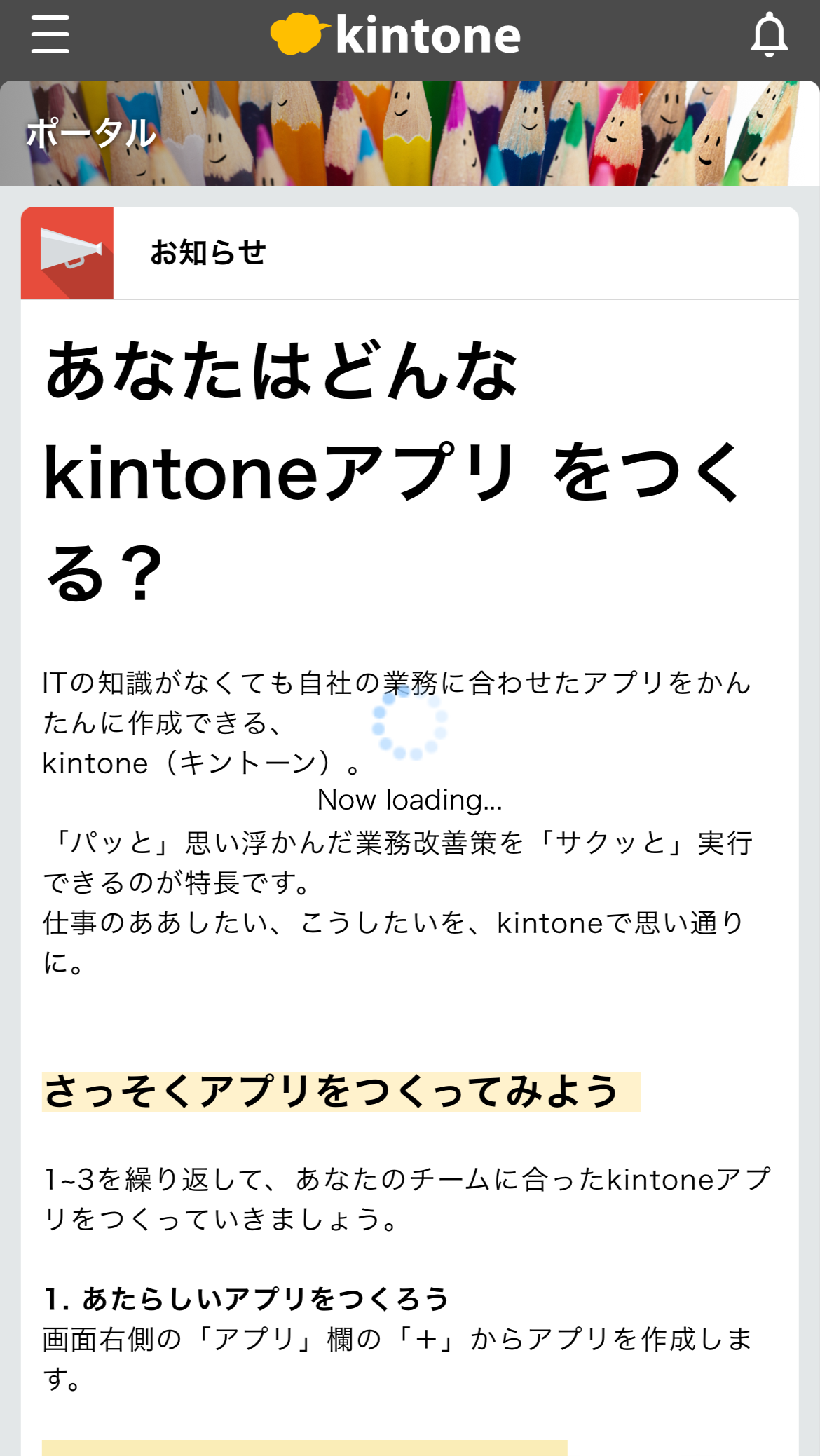
Task: Open the hamburger navigation menu
Action: pos(50,35)
